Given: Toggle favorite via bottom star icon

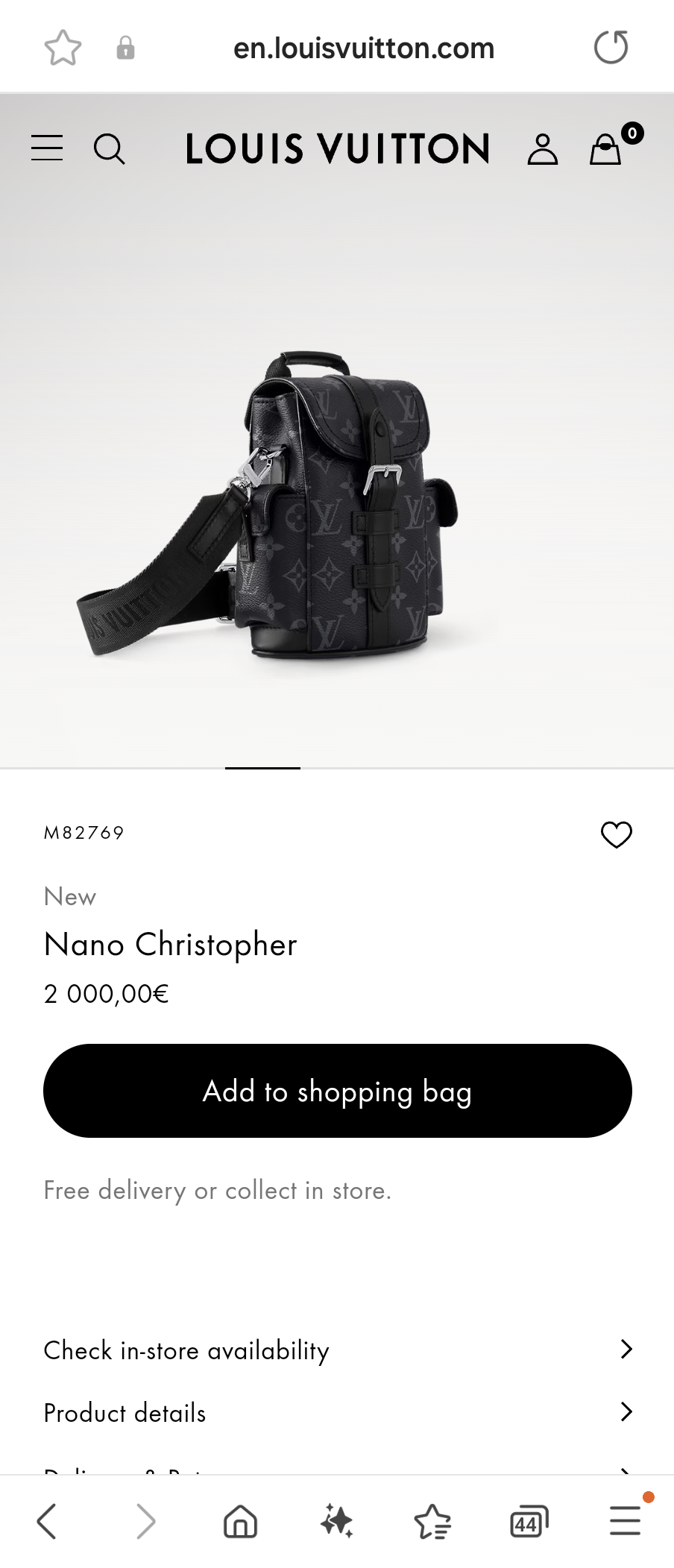Looking at the screenshot, I should [x=433, y=1521].
